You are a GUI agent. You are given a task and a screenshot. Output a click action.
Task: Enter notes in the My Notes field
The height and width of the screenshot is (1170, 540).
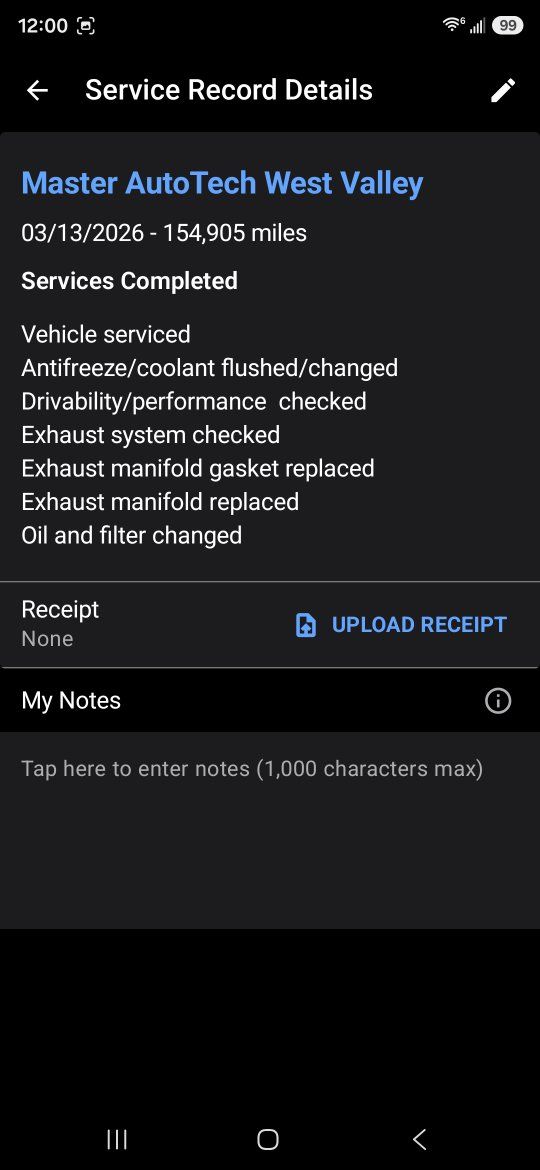click(x=270, y=830)
